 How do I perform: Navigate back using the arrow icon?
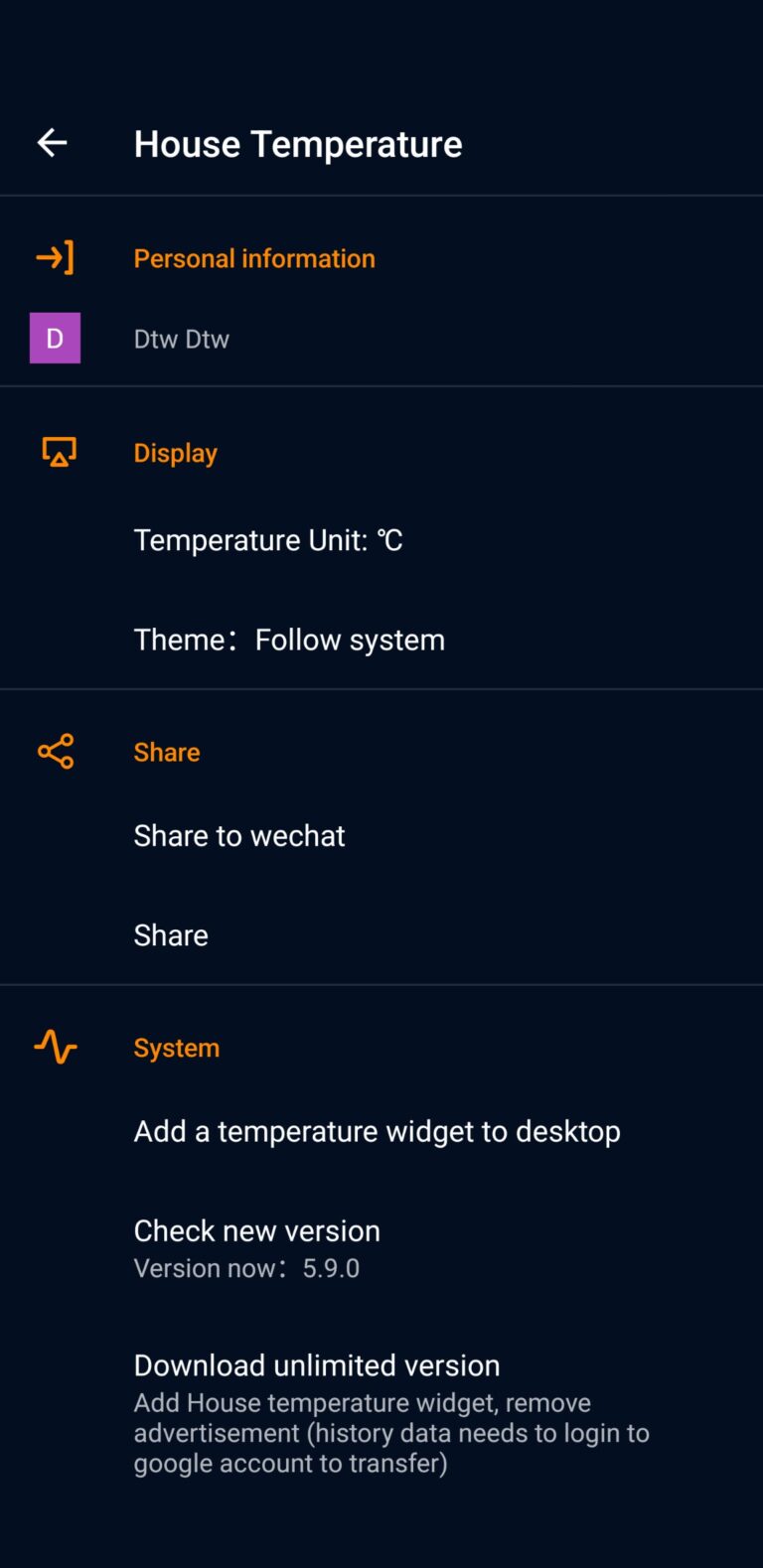pos(52,142)
